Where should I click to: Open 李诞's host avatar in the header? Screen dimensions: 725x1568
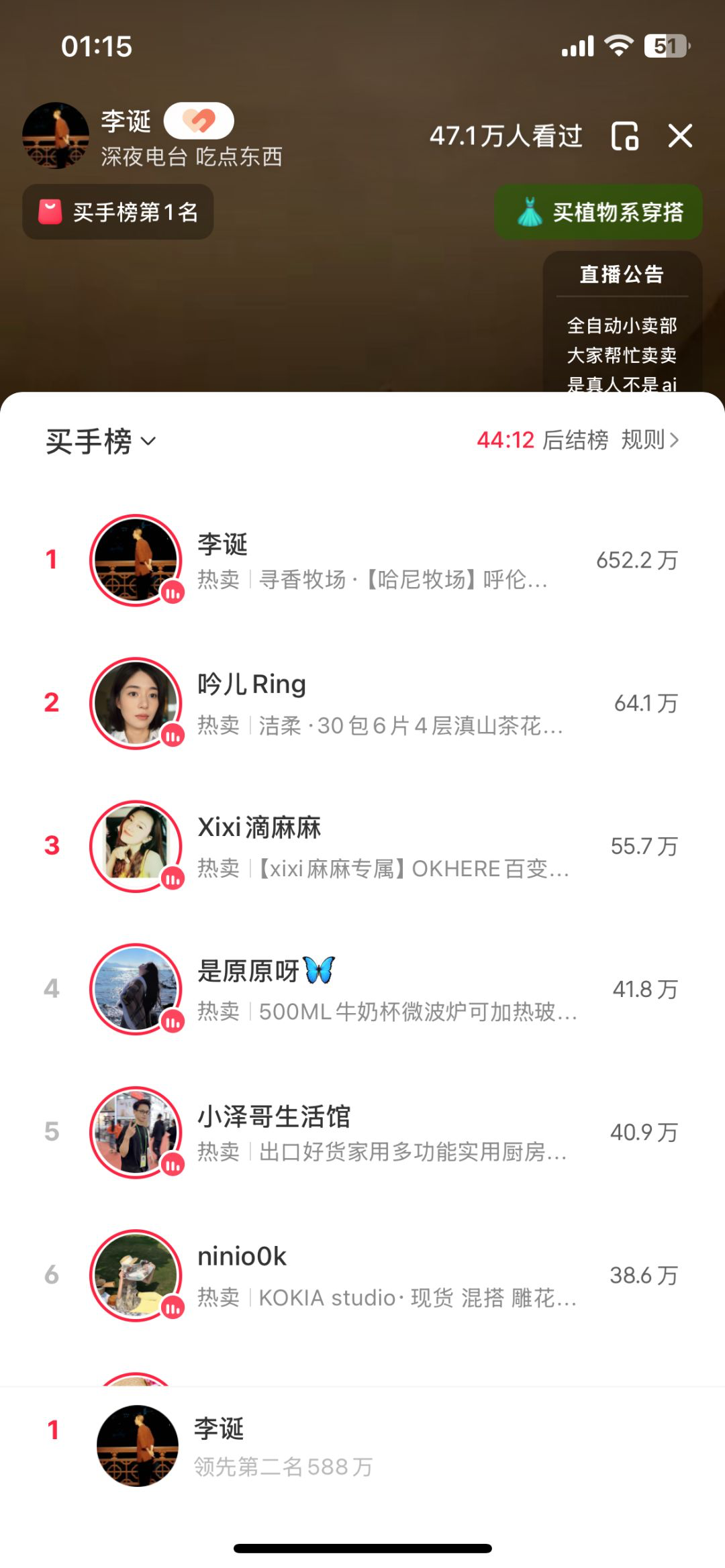click(x=56, y=136)
